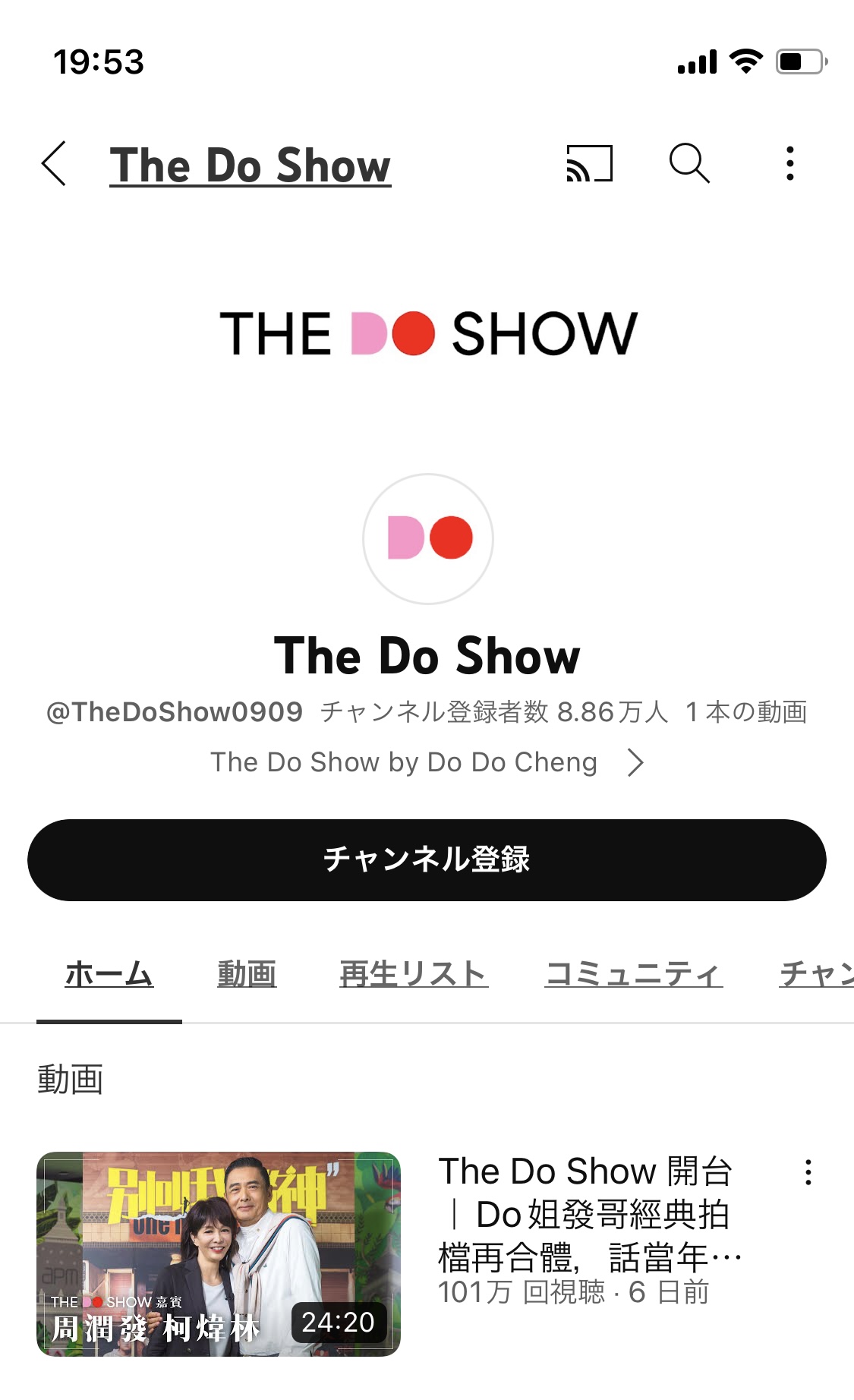Viewport: 854px width, 1400px height.
Task: Expand the channel description by Do Do Cheng
Action: pos(427,762)
